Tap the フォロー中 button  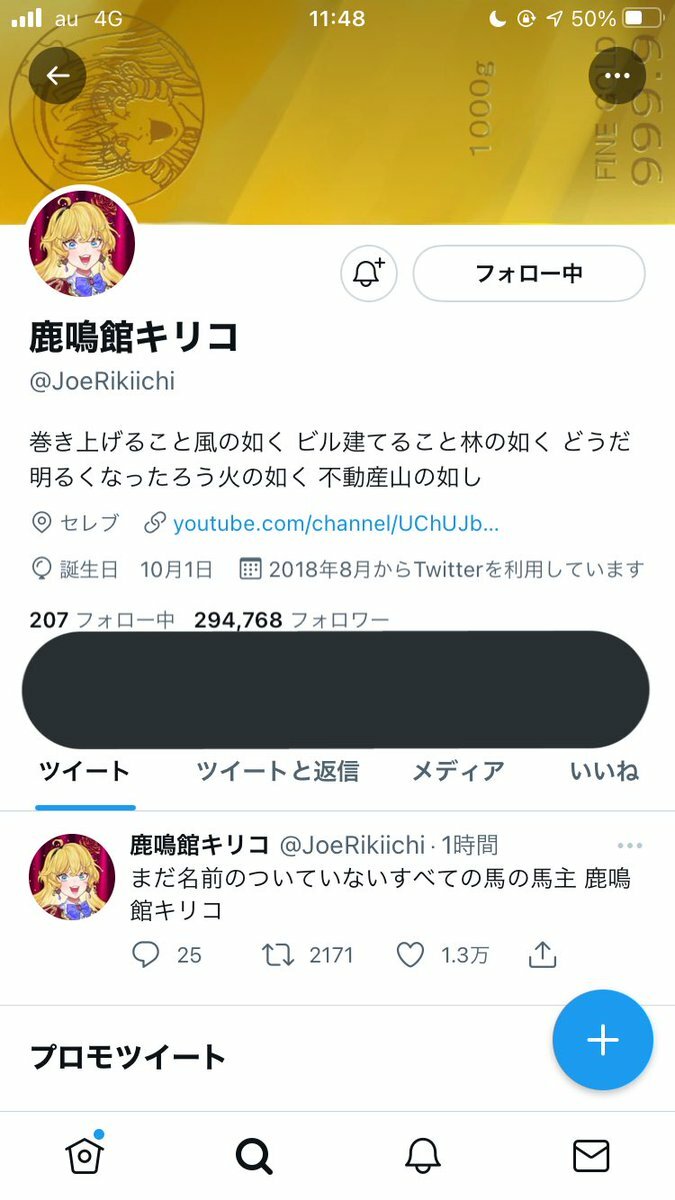(529, 273)
